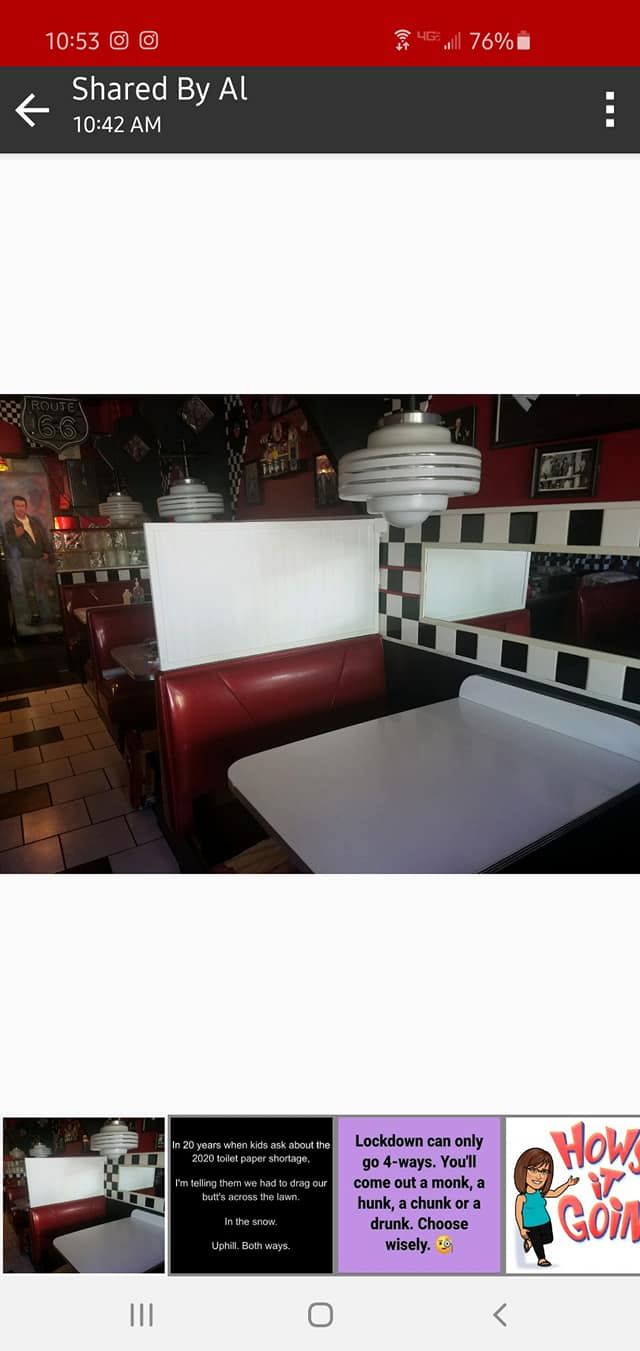Image resolution: width=640 pixels, height=1351 pixels.
Task: Select the purple Lockdown 4-ways thumbnail
Action: pos(419,1195)
